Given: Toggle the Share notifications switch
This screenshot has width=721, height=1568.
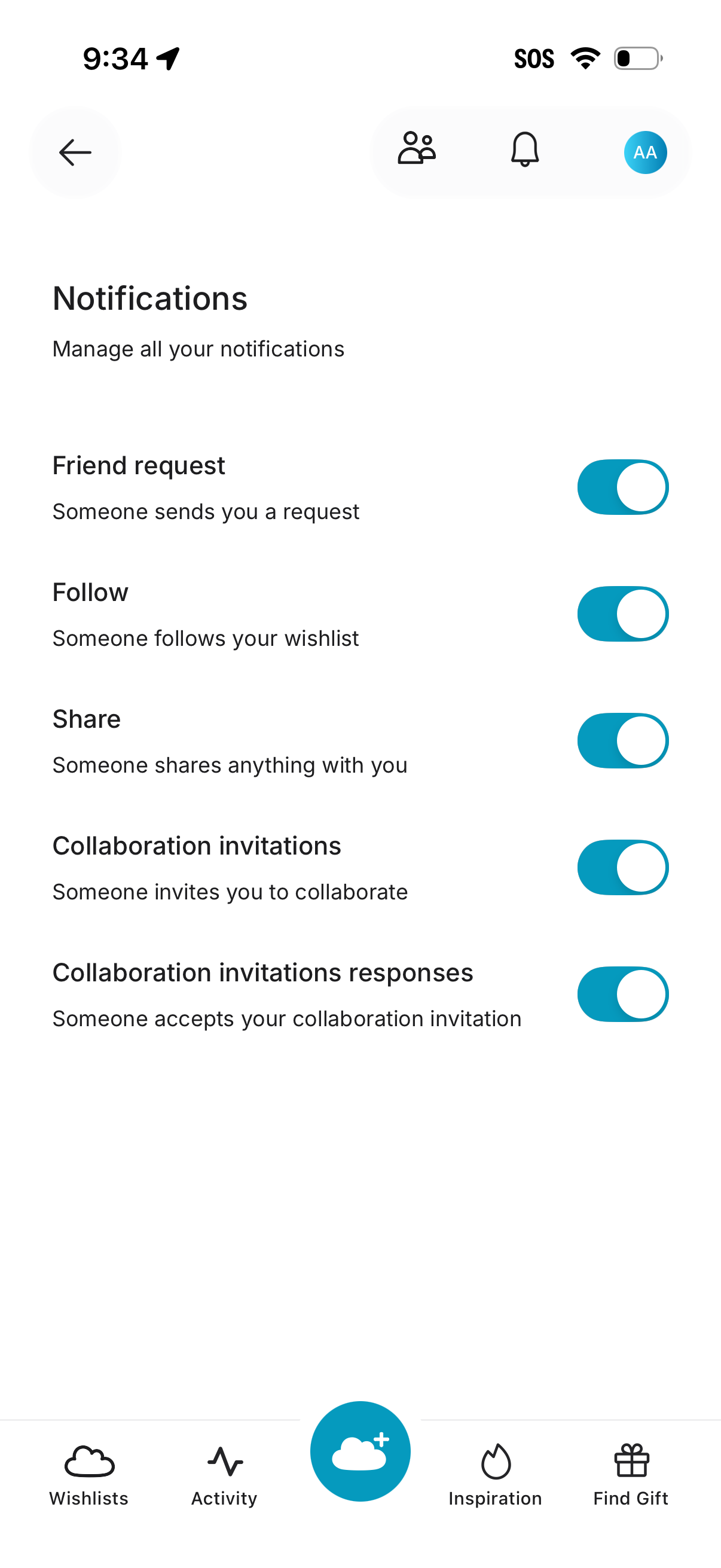Looking at the screenshot, I should pyautogui.click(x=622, y=741).
